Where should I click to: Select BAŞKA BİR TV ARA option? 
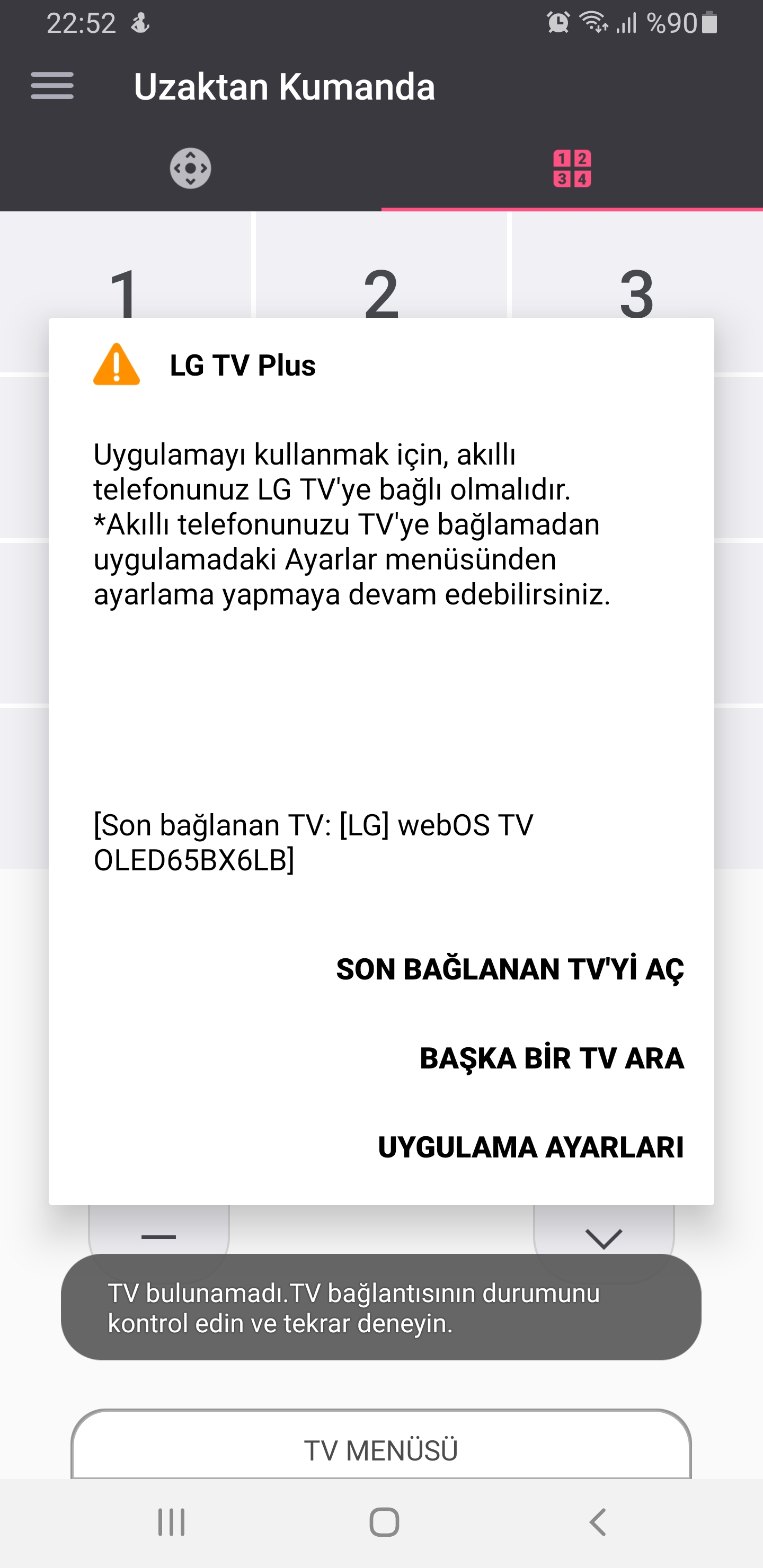pos(551,1058)
